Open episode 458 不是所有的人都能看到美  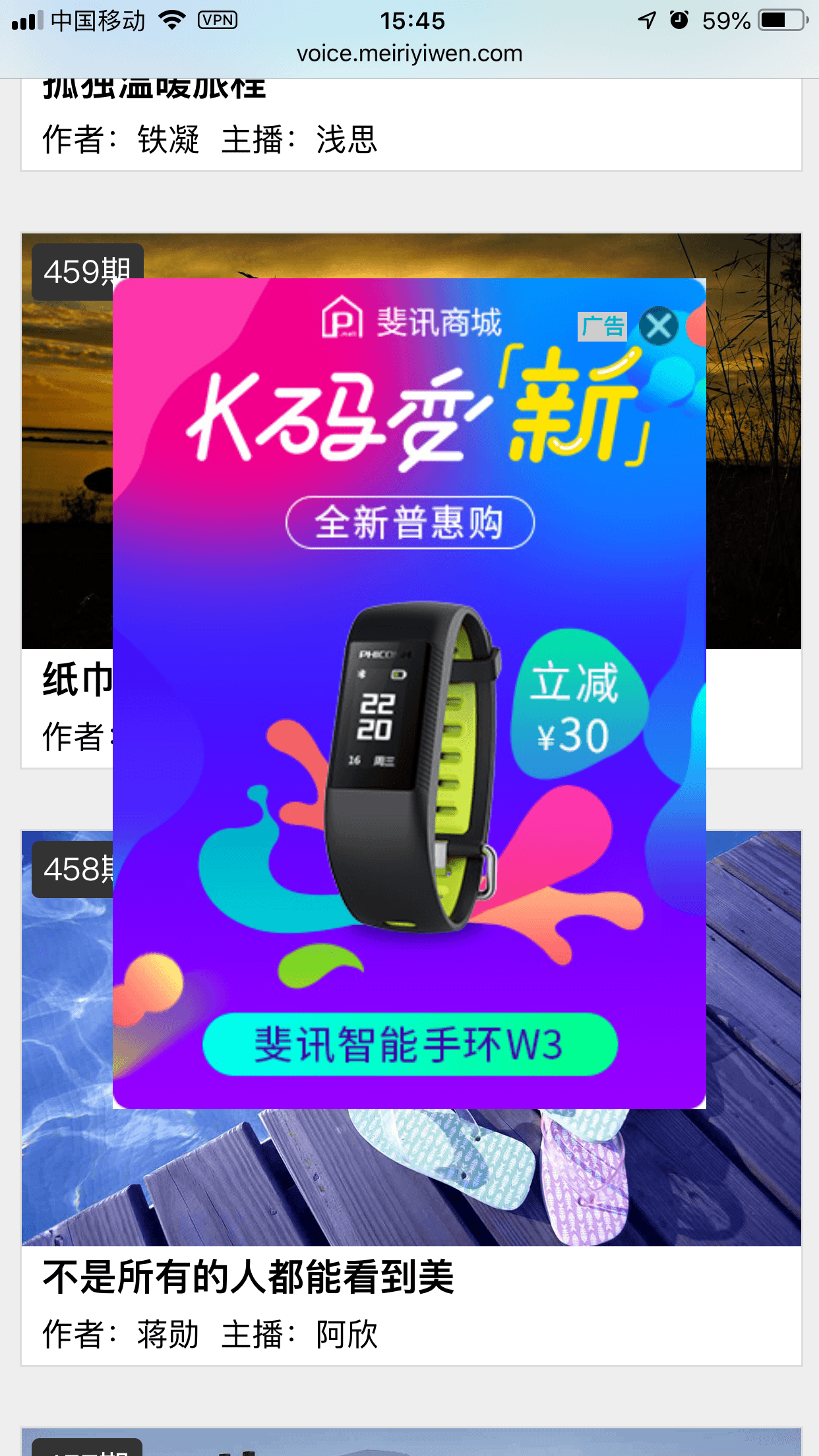pyautogui.click(x=248, y=1277)
